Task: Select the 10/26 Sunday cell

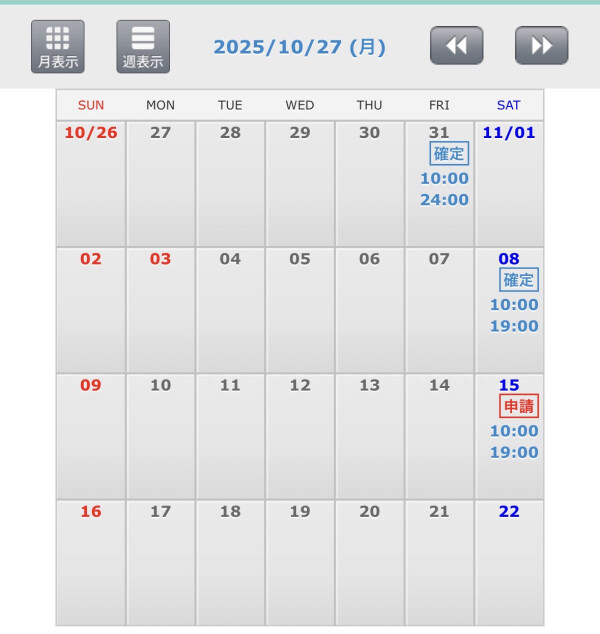Action: pyautogui.click(x=91, y=184)
